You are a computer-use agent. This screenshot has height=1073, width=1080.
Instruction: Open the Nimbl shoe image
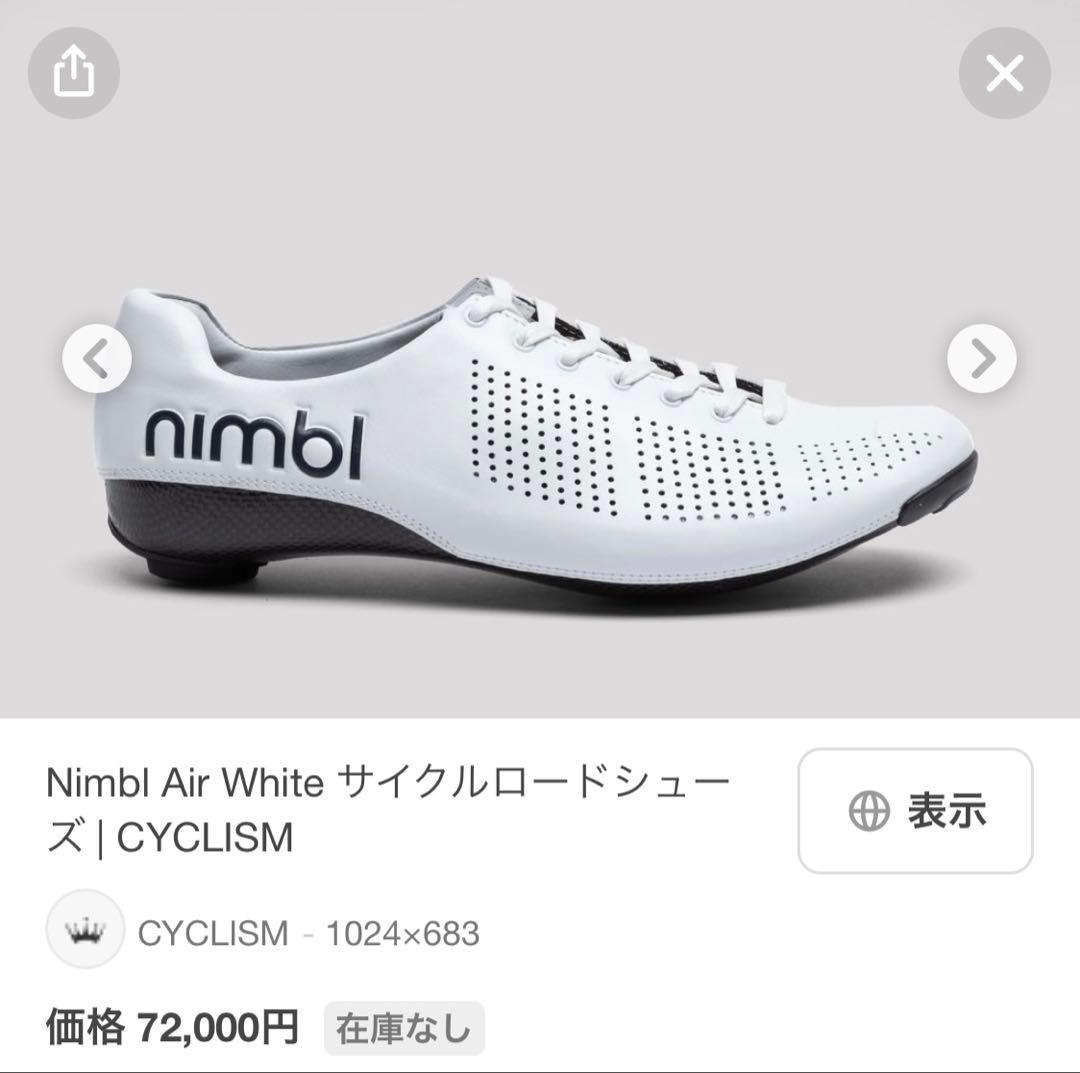[x=540, y=430]
